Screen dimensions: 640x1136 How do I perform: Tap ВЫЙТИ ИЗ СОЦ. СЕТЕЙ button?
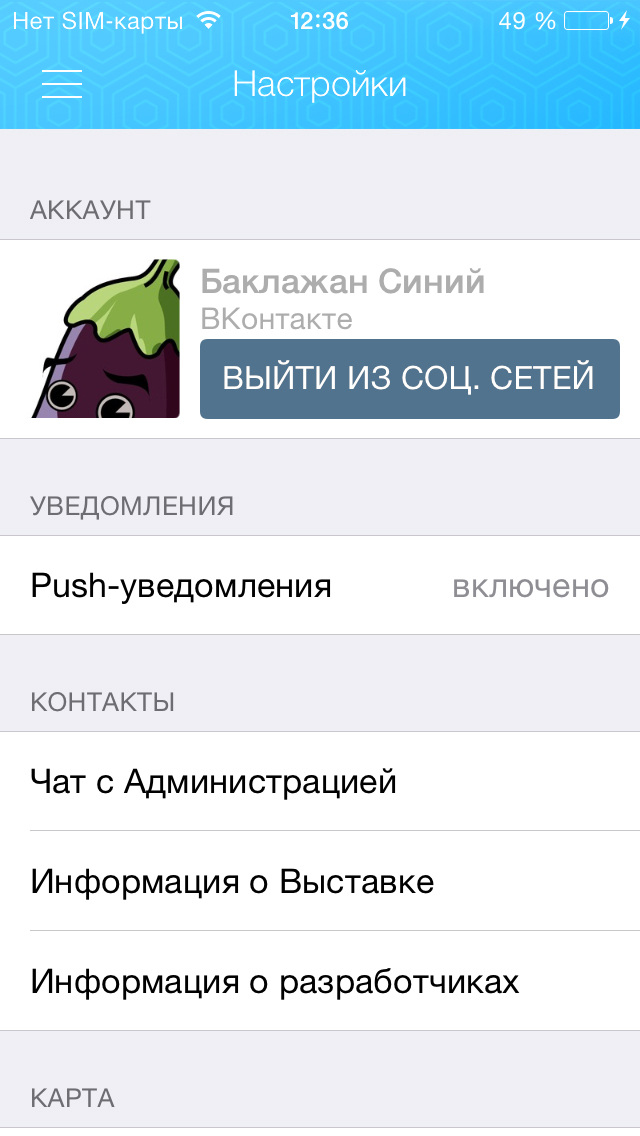(x=410, y=379)
